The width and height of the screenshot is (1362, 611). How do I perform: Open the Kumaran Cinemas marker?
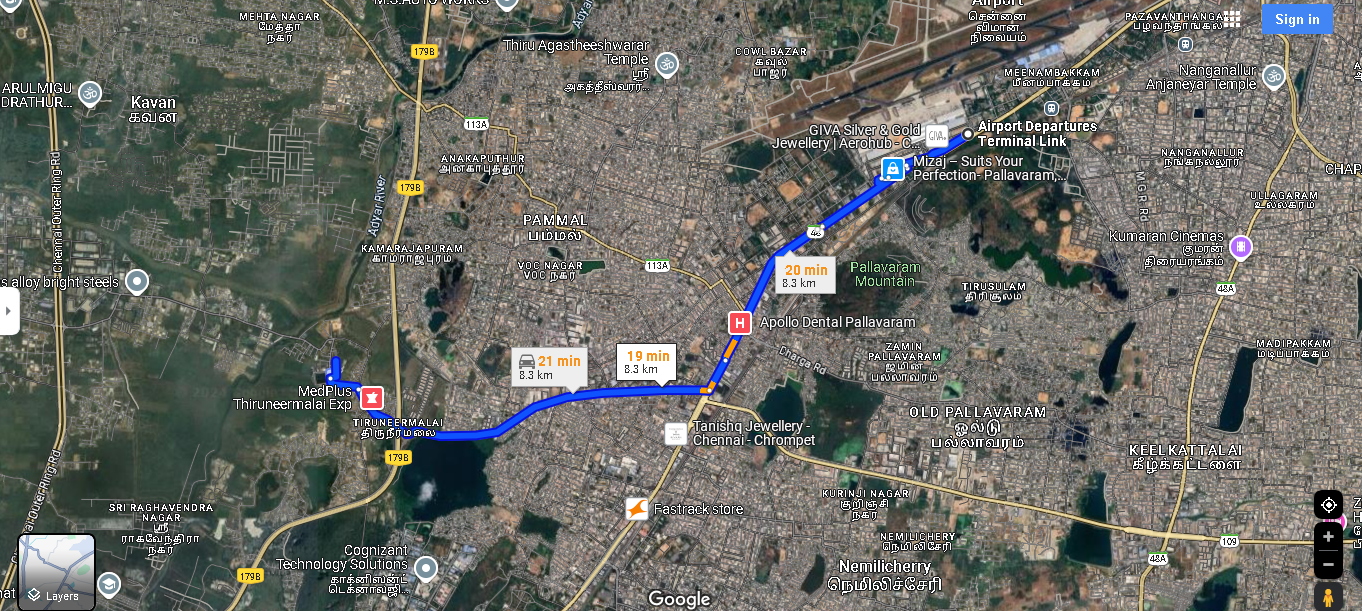(1240, 246)
